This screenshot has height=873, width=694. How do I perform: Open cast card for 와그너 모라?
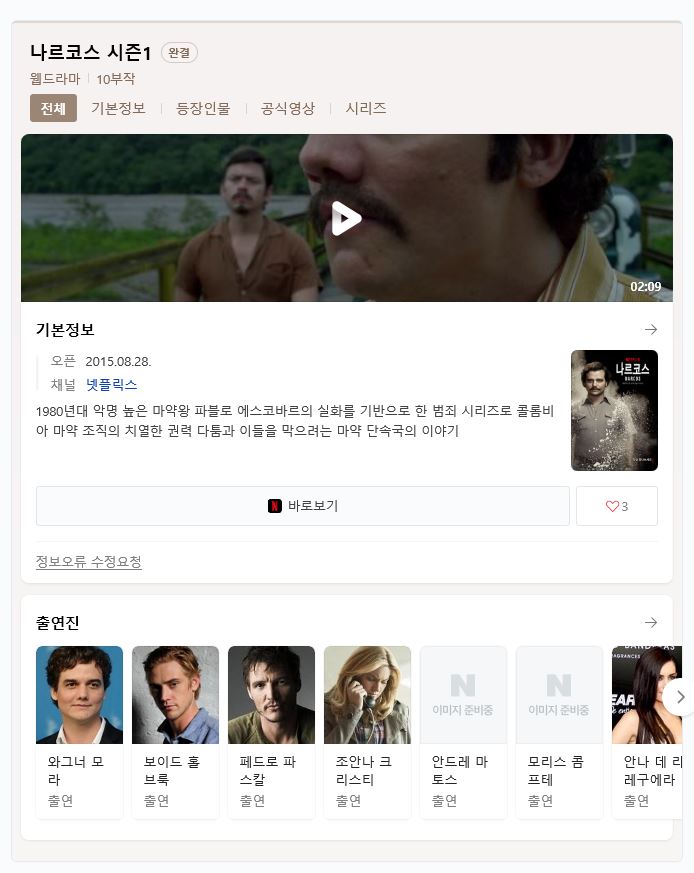[x=79, y=730]
